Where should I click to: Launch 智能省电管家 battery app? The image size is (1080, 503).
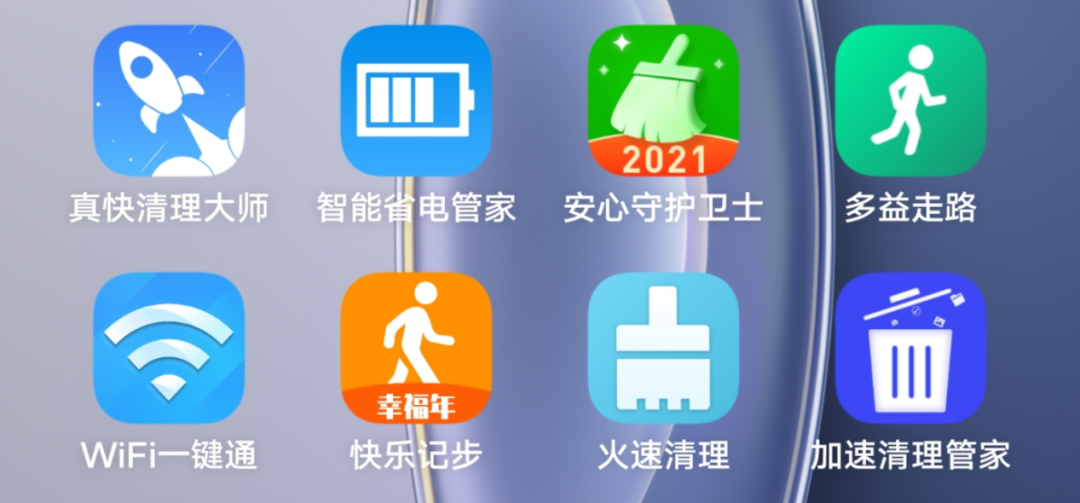click(416, 101)
